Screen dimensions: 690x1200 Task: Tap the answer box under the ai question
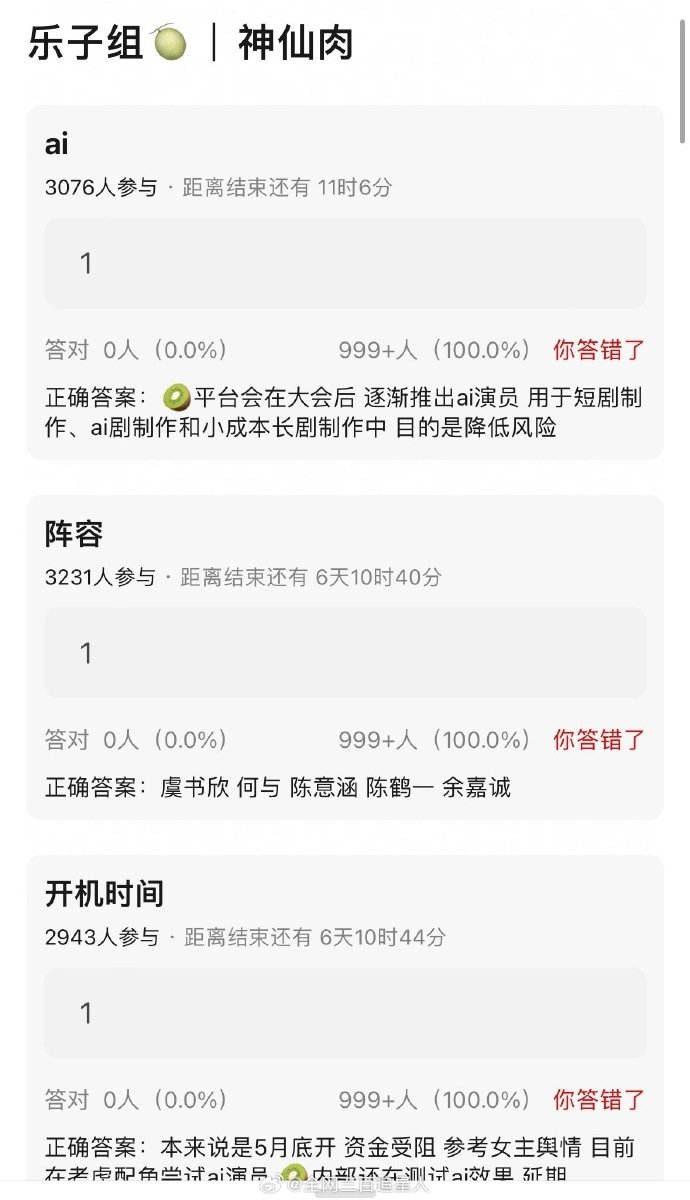344,263
